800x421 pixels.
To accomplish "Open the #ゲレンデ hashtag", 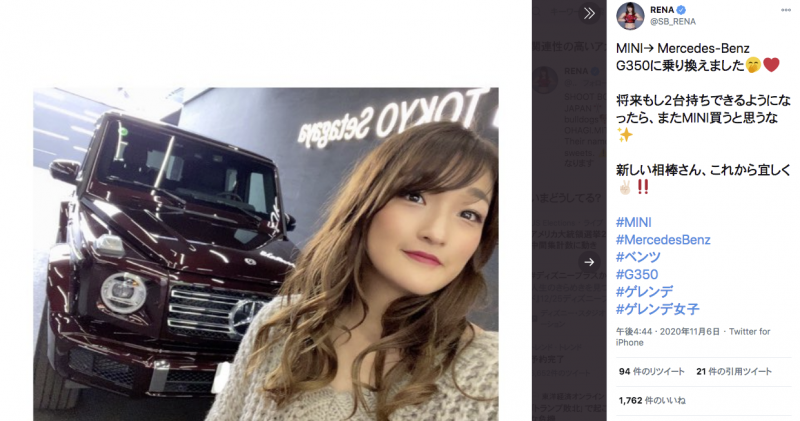I will pyautogui.click(x=645, y=292).
